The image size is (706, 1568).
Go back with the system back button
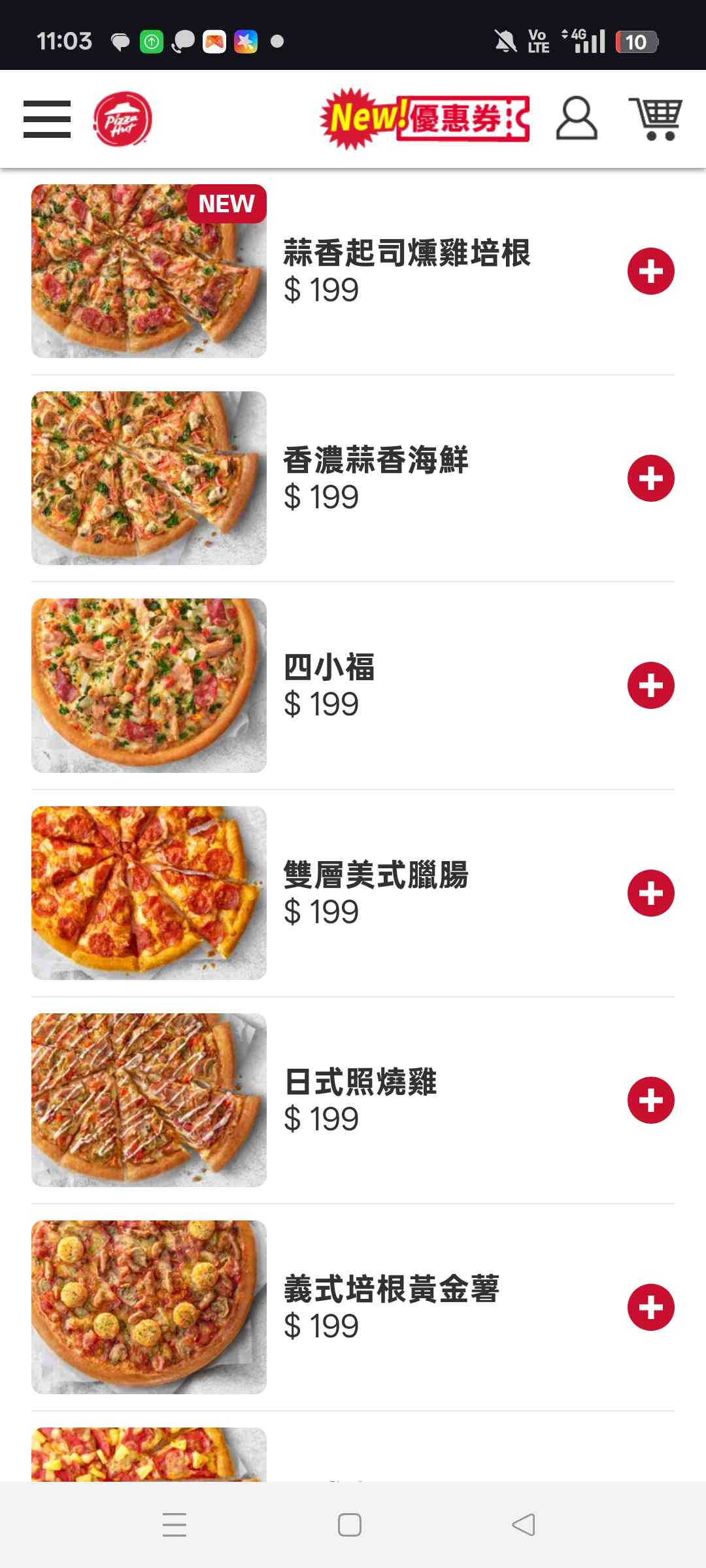pos(524,1525)
